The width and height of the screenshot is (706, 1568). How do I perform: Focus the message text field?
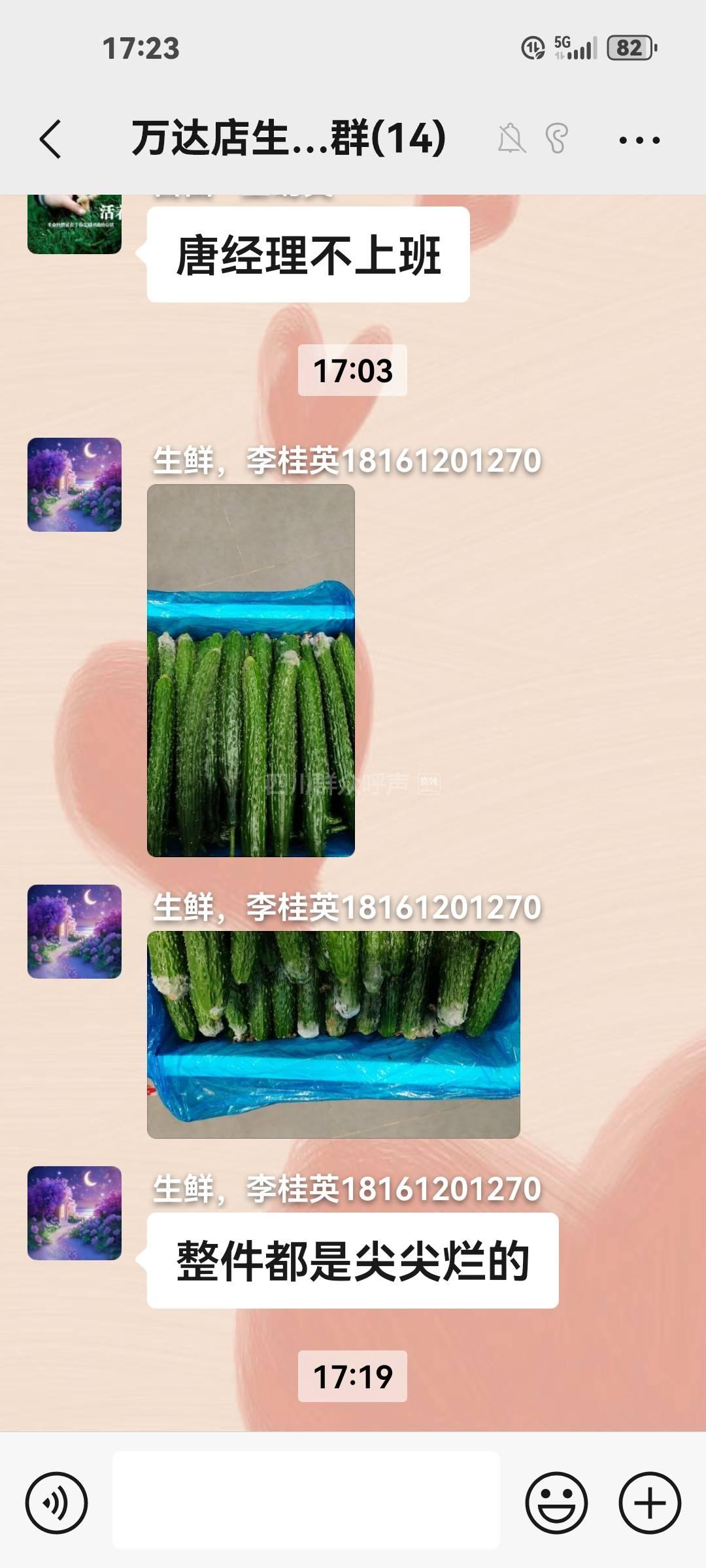click(x=306, y=1500)
